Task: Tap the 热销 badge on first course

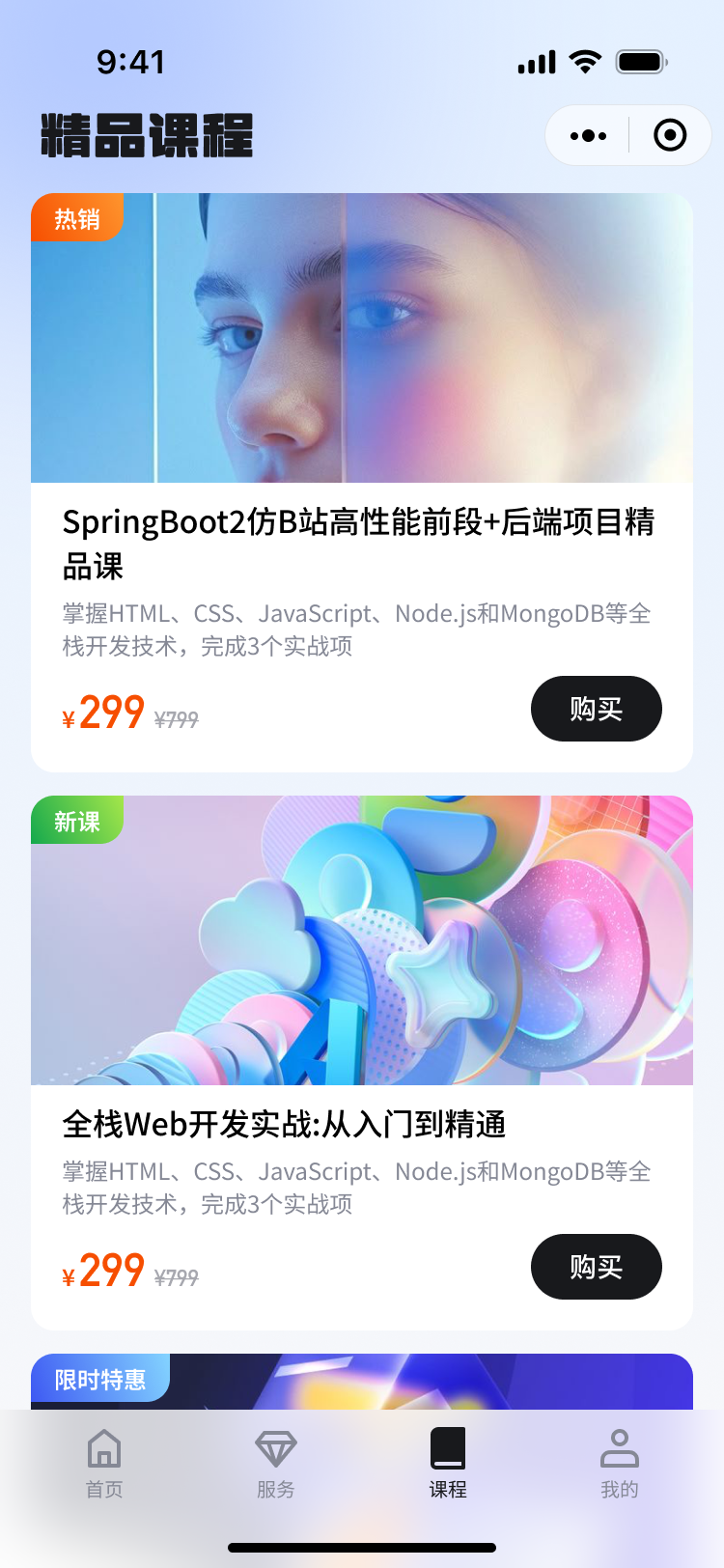Action: pyautogui.click(x=77, y=218)
